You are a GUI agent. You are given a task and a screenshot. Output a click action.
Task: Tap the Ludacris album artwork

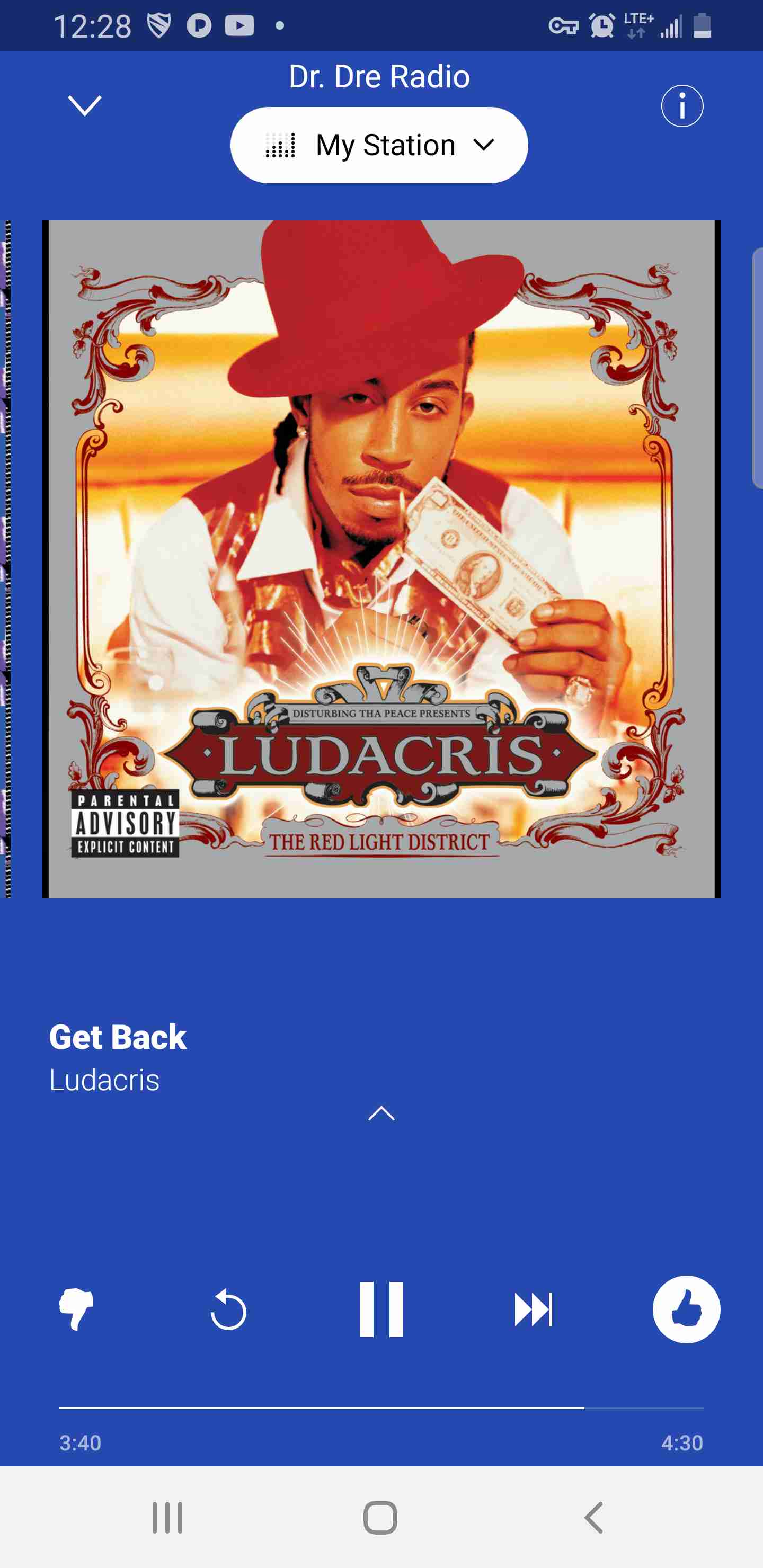pos(381,559)
